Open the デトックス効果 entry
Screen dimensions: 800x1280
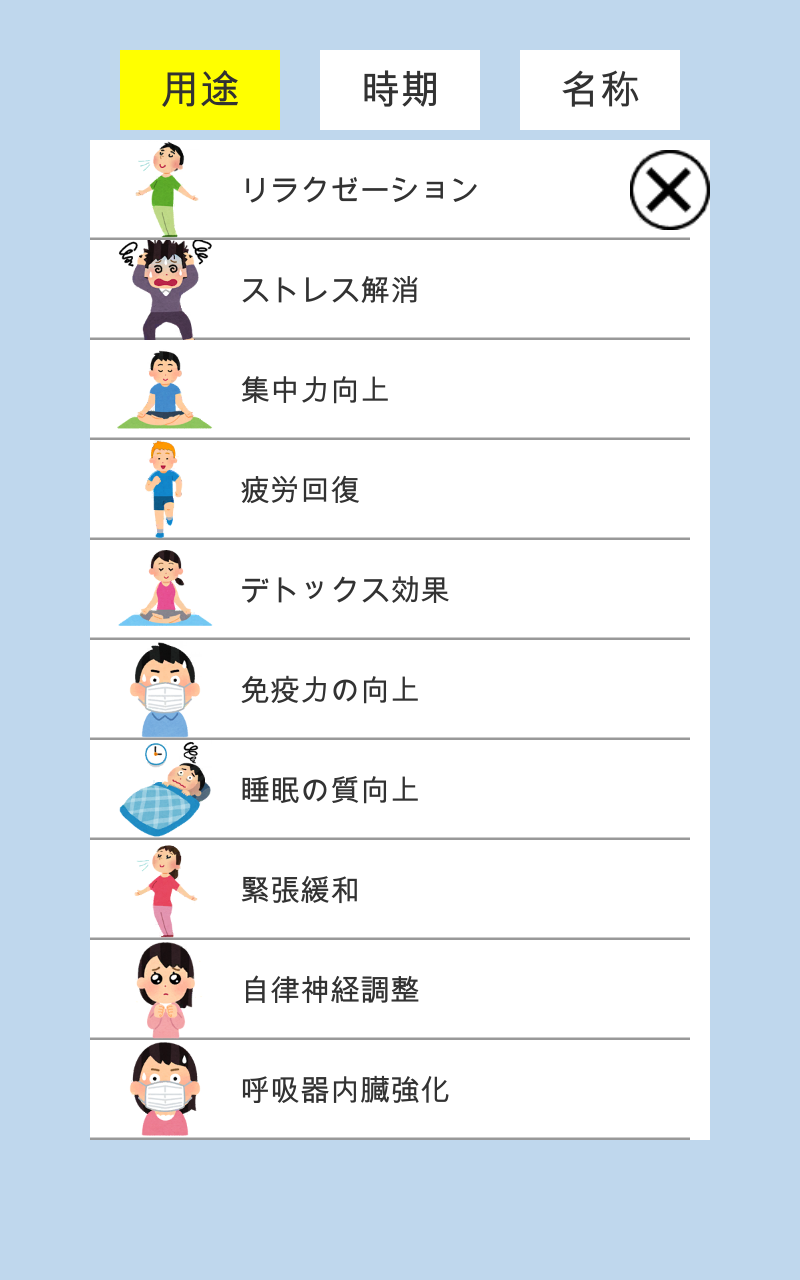pos(400,587)
